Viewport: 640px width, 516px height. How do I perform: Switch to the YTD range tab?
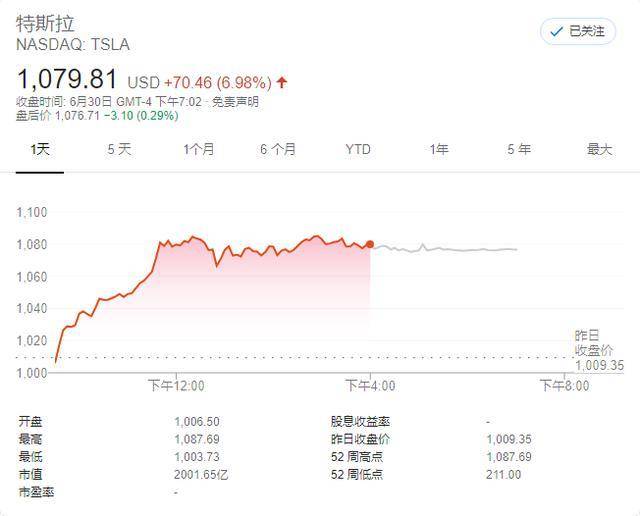pyautogui.click(x=358, y=149)
